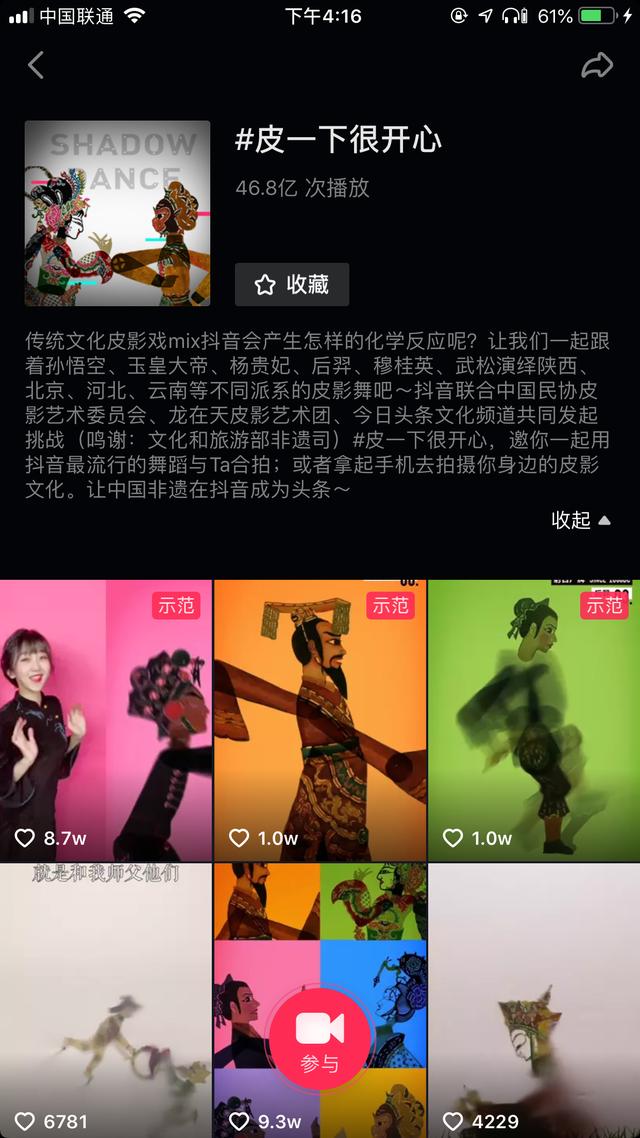Tap the 收藏 favorite button
Image resolution: width=640 pixels, height=1138 pixels.
tap(292, 285)
